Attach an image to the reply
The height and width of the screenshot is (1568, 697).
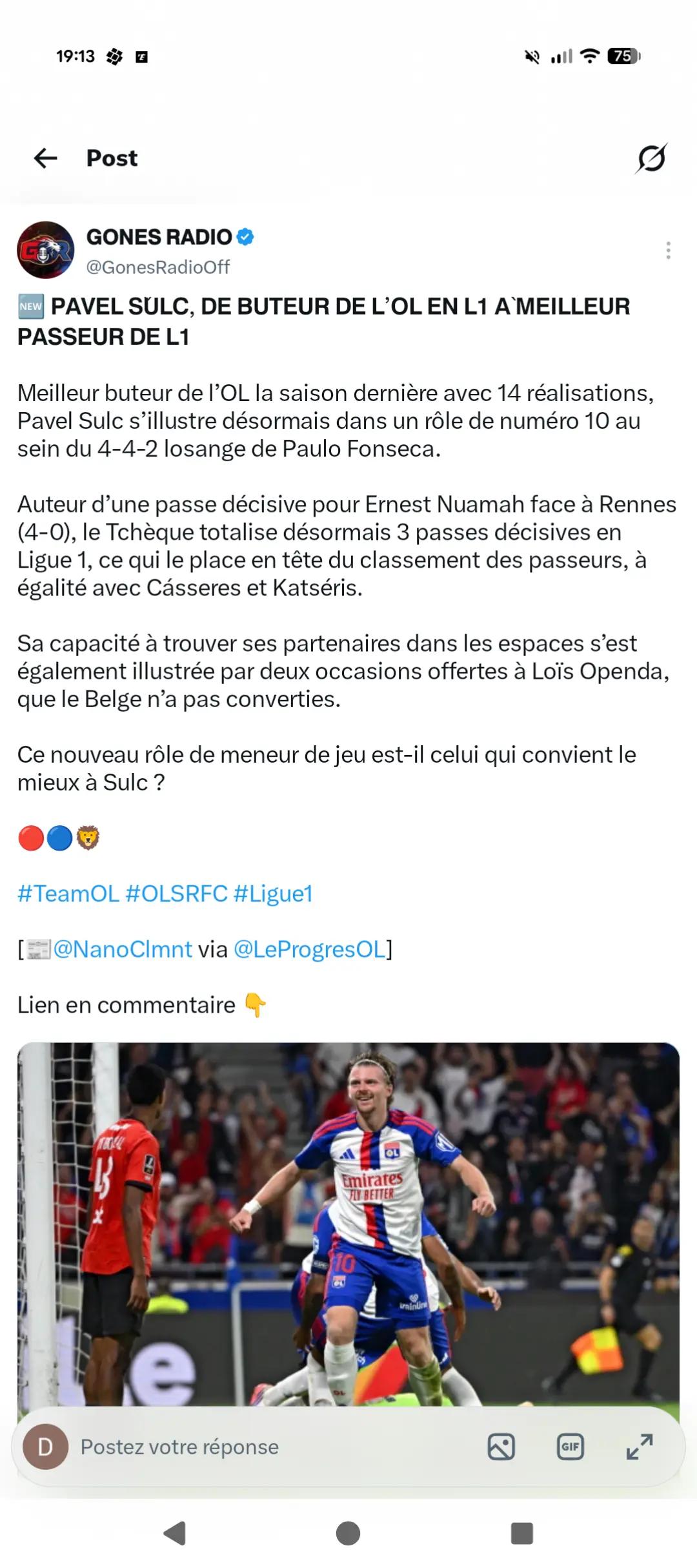click(501, 1447)
